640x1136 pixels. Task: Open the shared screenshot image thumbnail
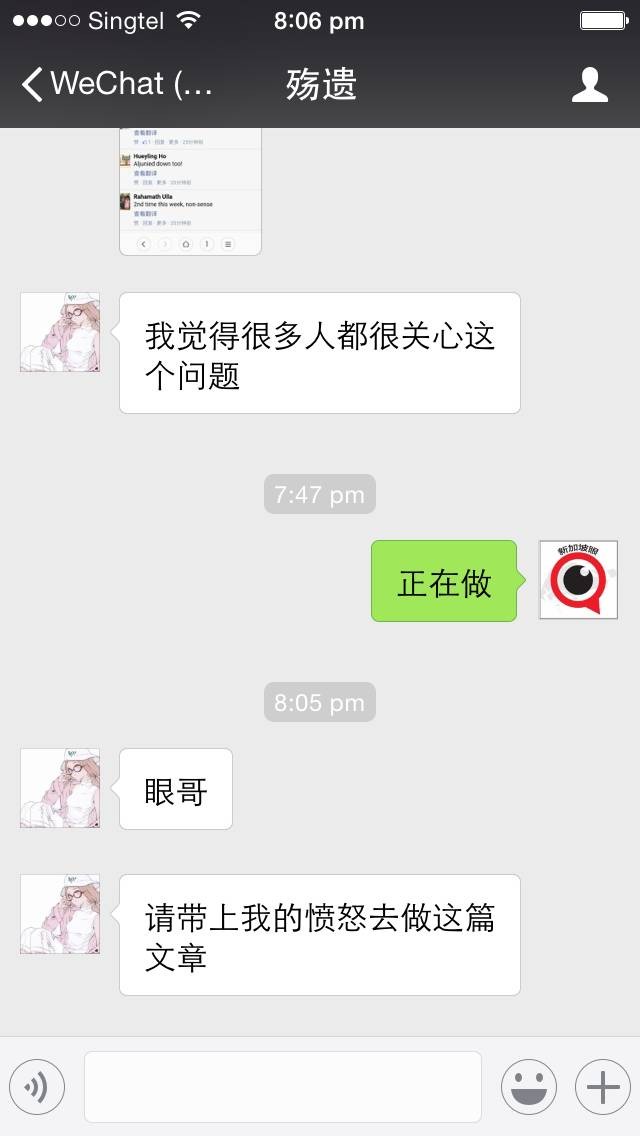point(190,190)
